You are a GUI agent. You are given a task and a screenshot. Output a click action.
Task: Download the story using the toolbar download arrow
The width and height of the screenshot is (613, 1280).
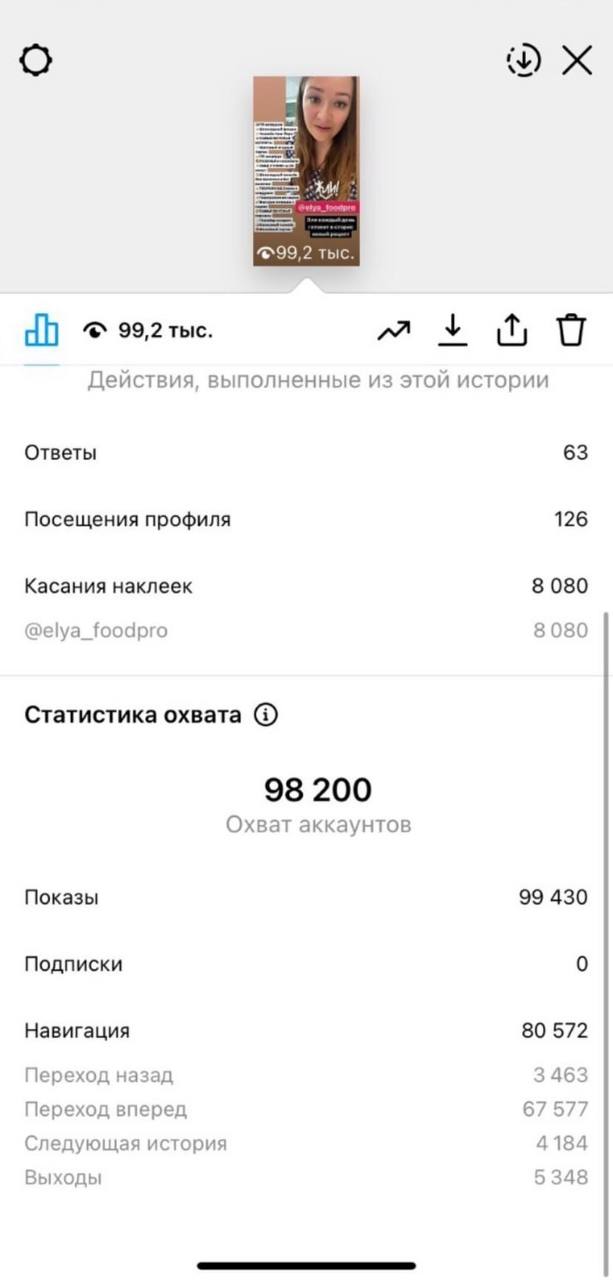(453, 330)
